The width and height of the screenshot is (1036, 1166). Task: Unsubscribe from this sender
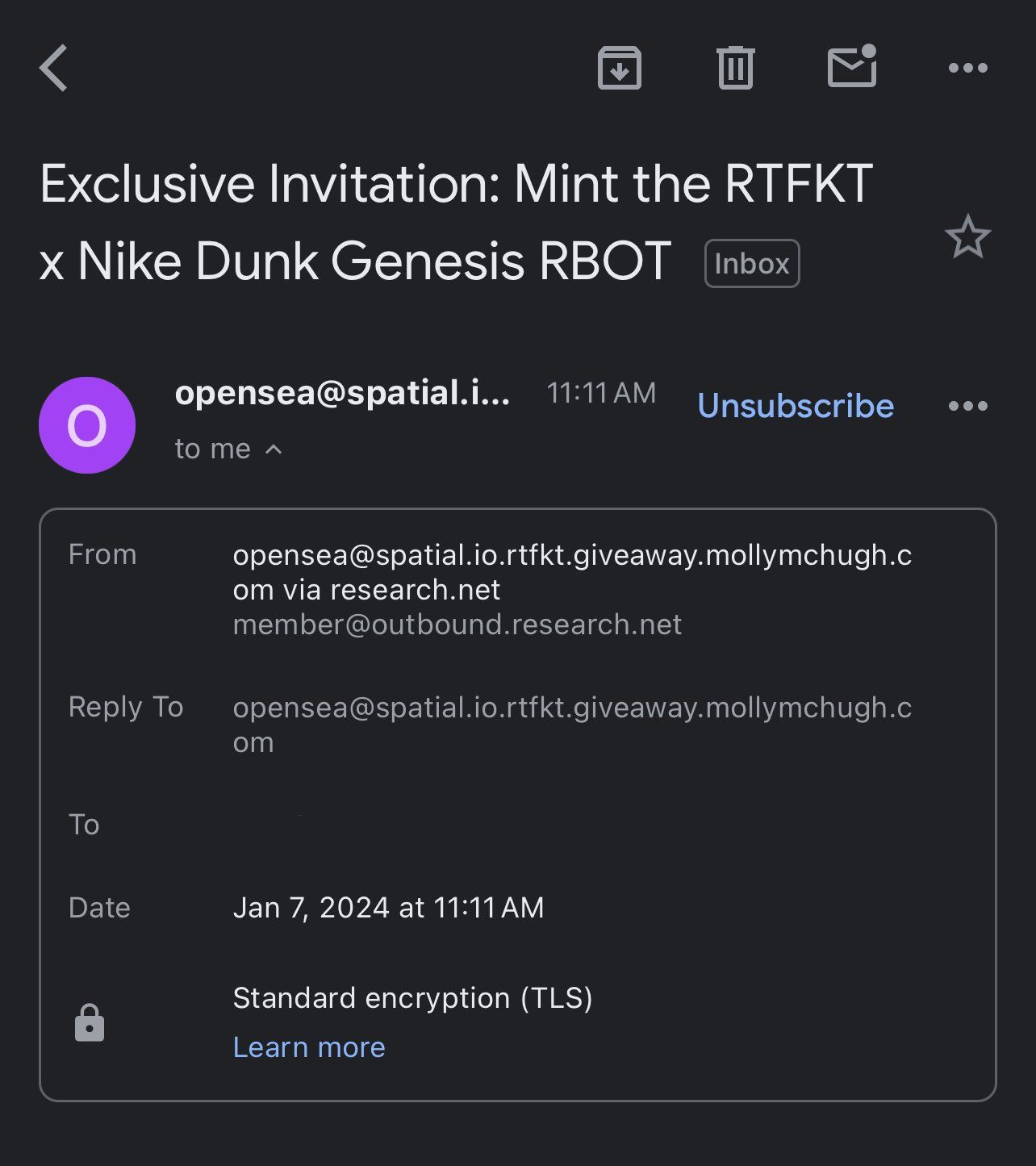tap(795, 406)
